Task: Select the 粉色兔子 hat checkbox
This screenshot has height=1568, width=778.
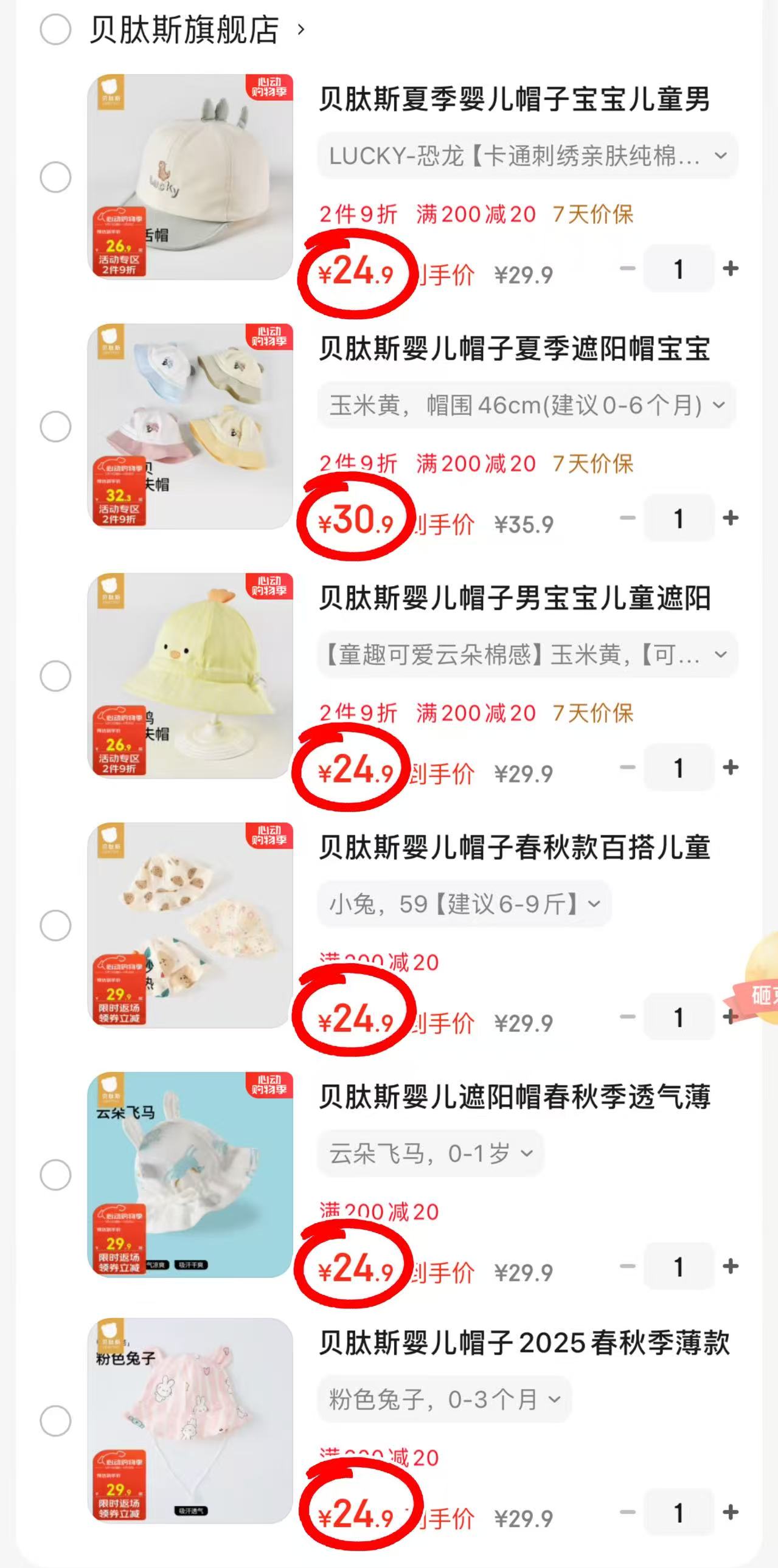Action: click(55, 1421)
